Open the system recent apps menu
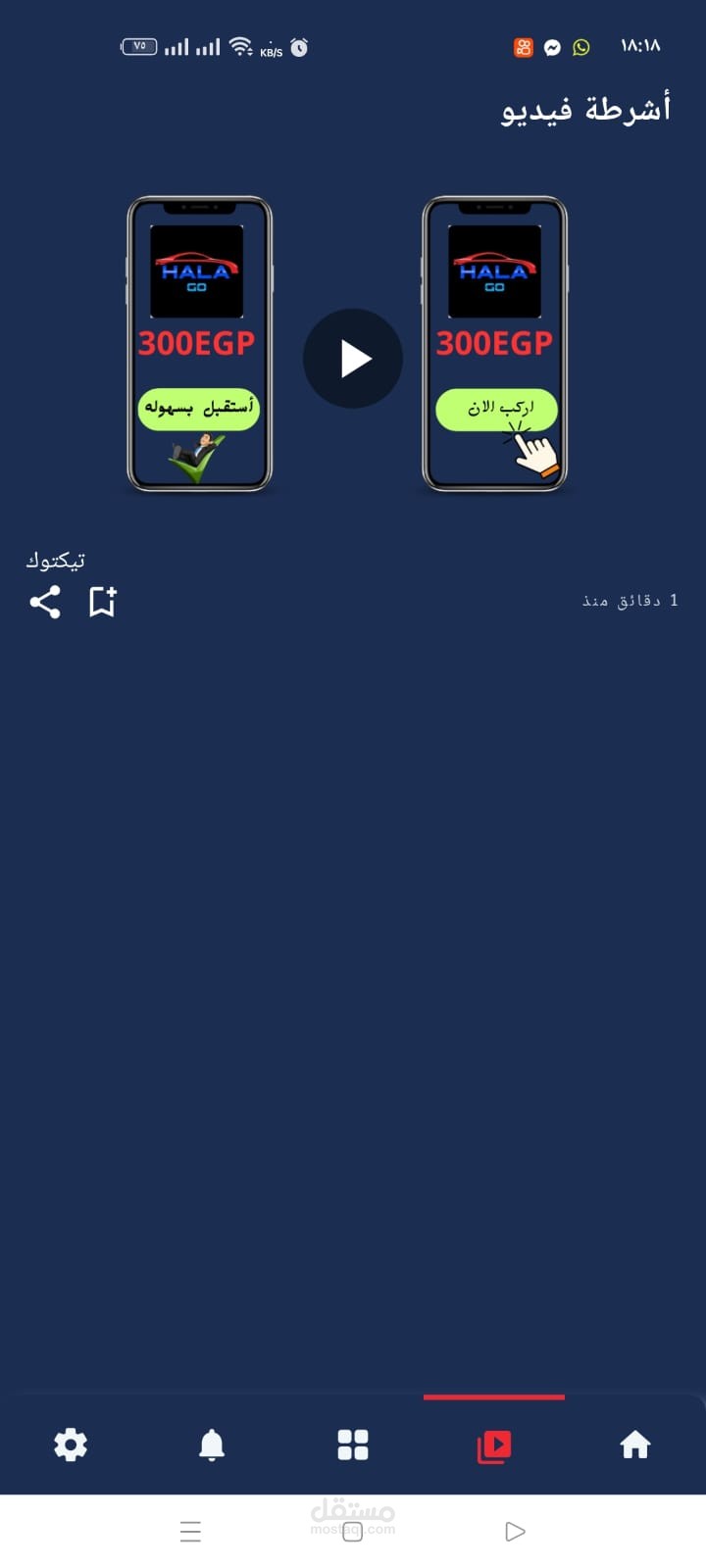706x1568 pixels. [x=190, y=1532]
